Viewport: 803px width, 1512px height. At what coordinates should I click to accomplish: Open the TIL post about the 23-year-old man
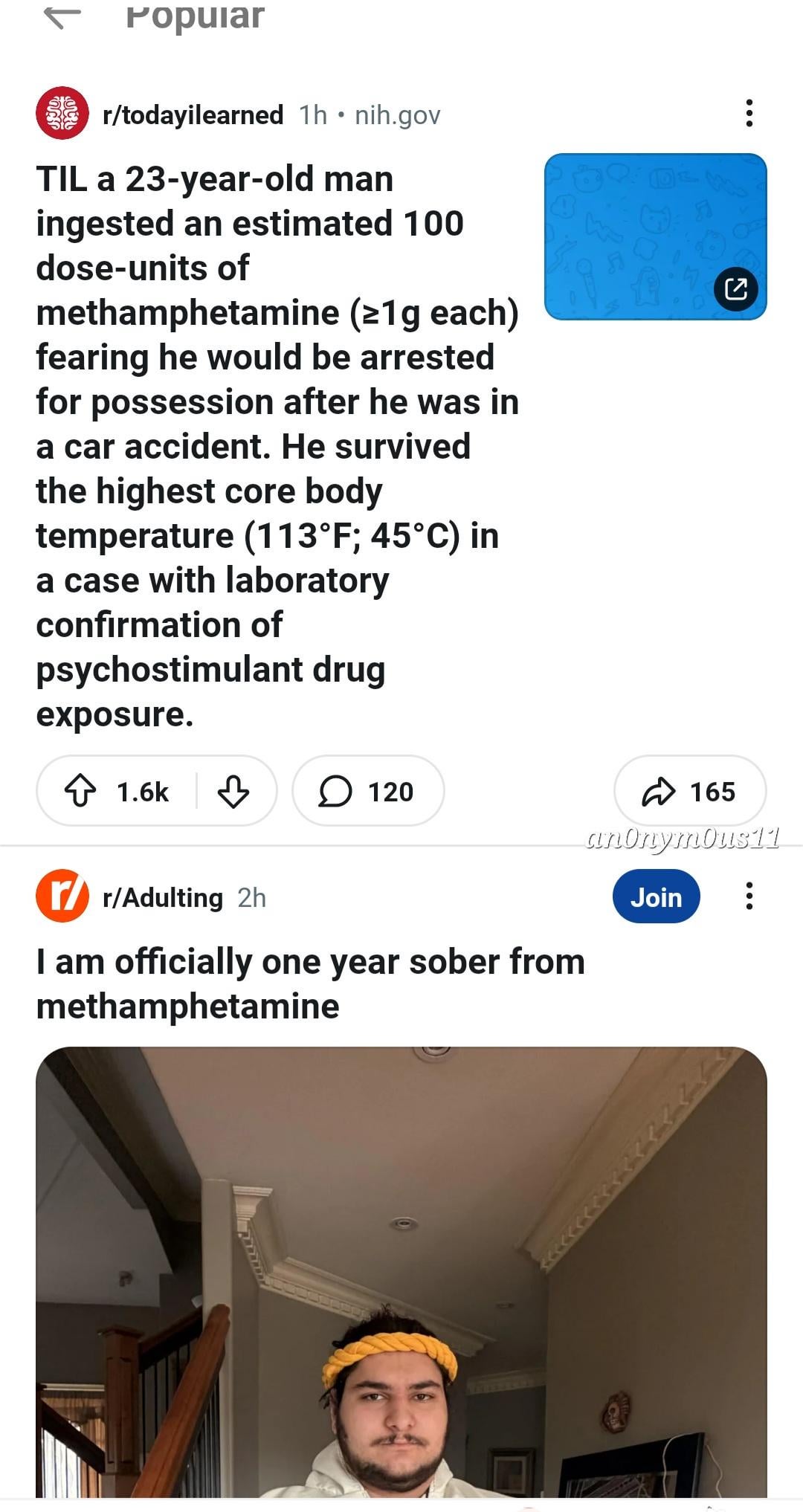(277, 446)
